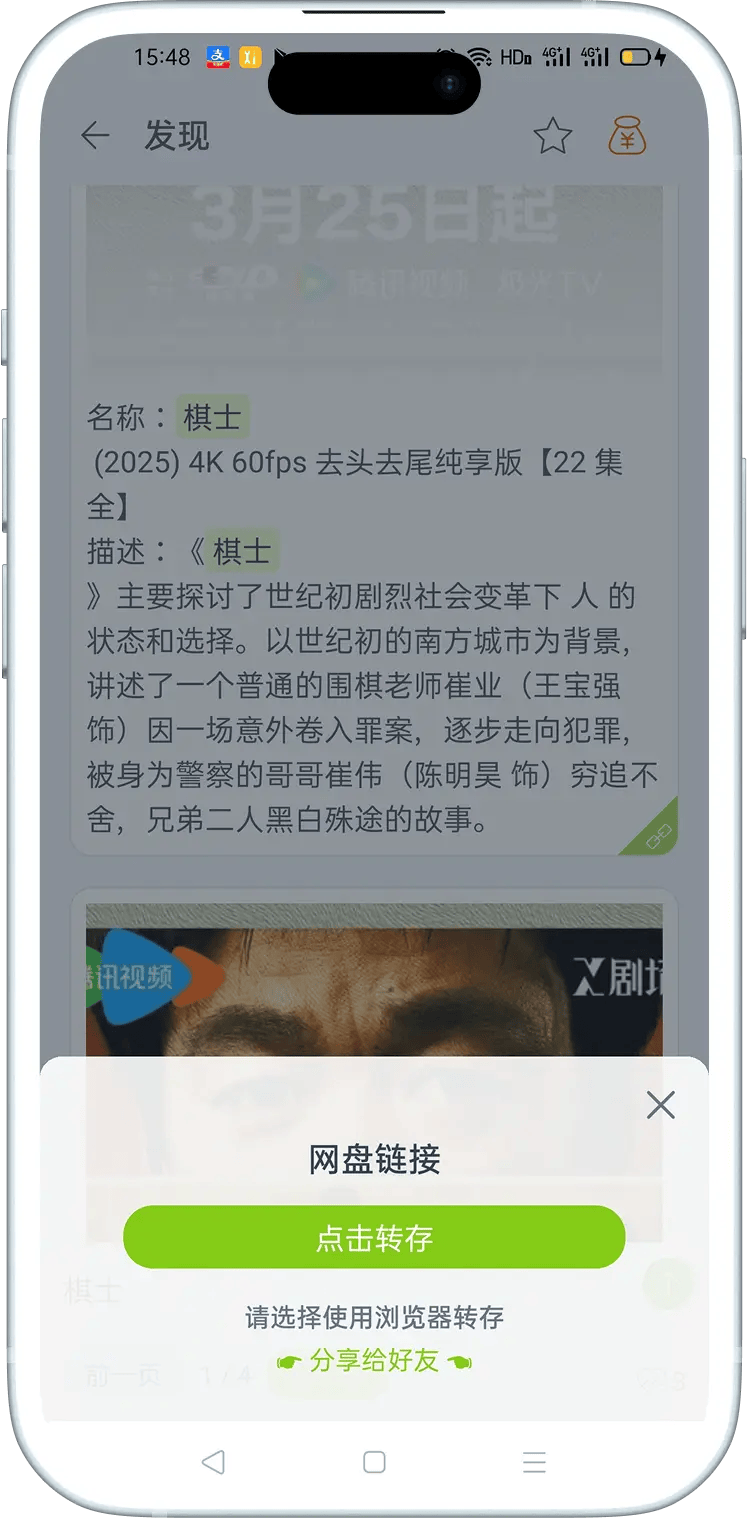Open the favorites star icon

point(552,136)
